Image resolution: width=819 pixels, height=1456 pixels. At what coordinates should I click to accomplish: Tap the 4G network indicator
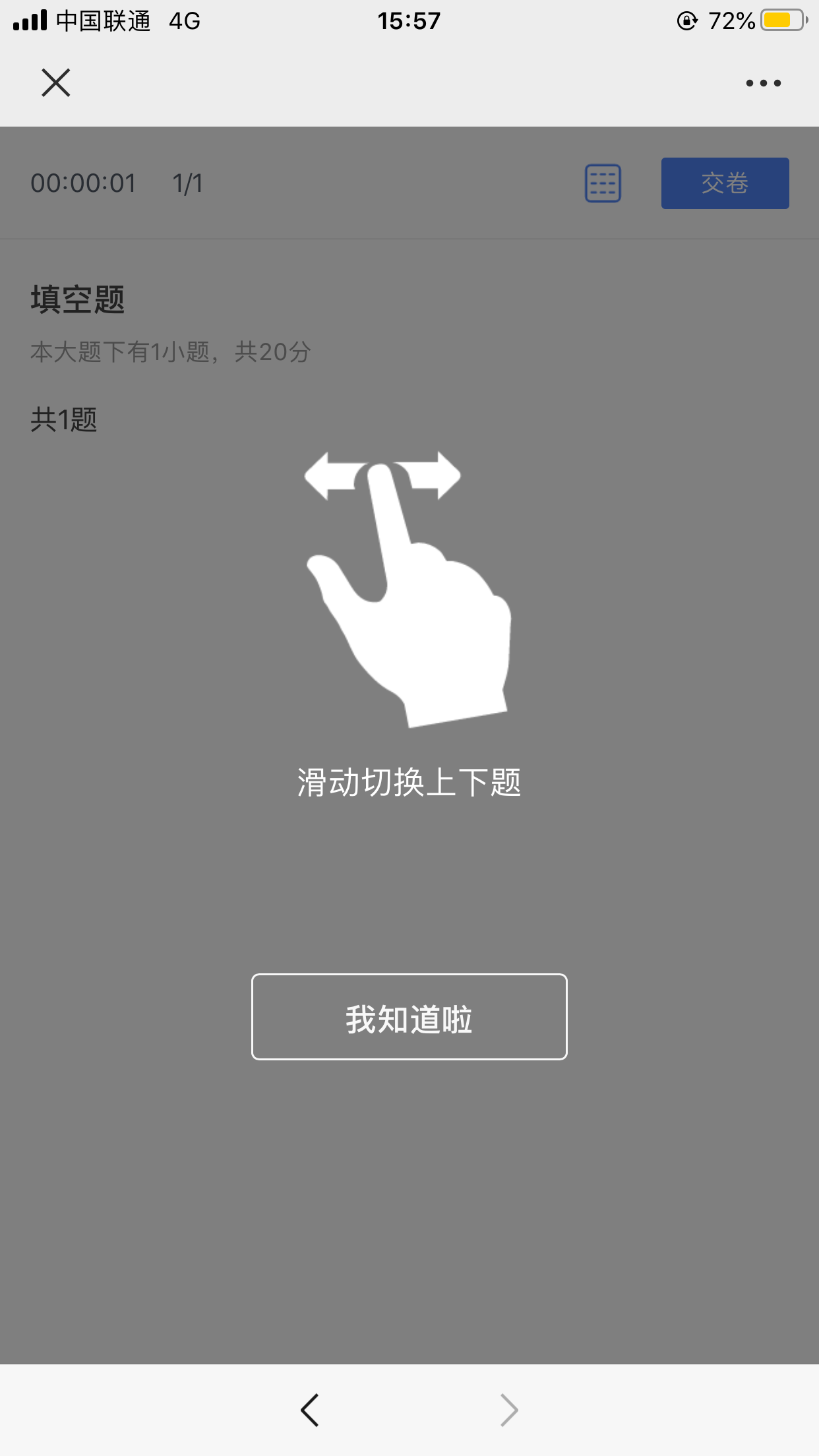[x=183, y=20]
